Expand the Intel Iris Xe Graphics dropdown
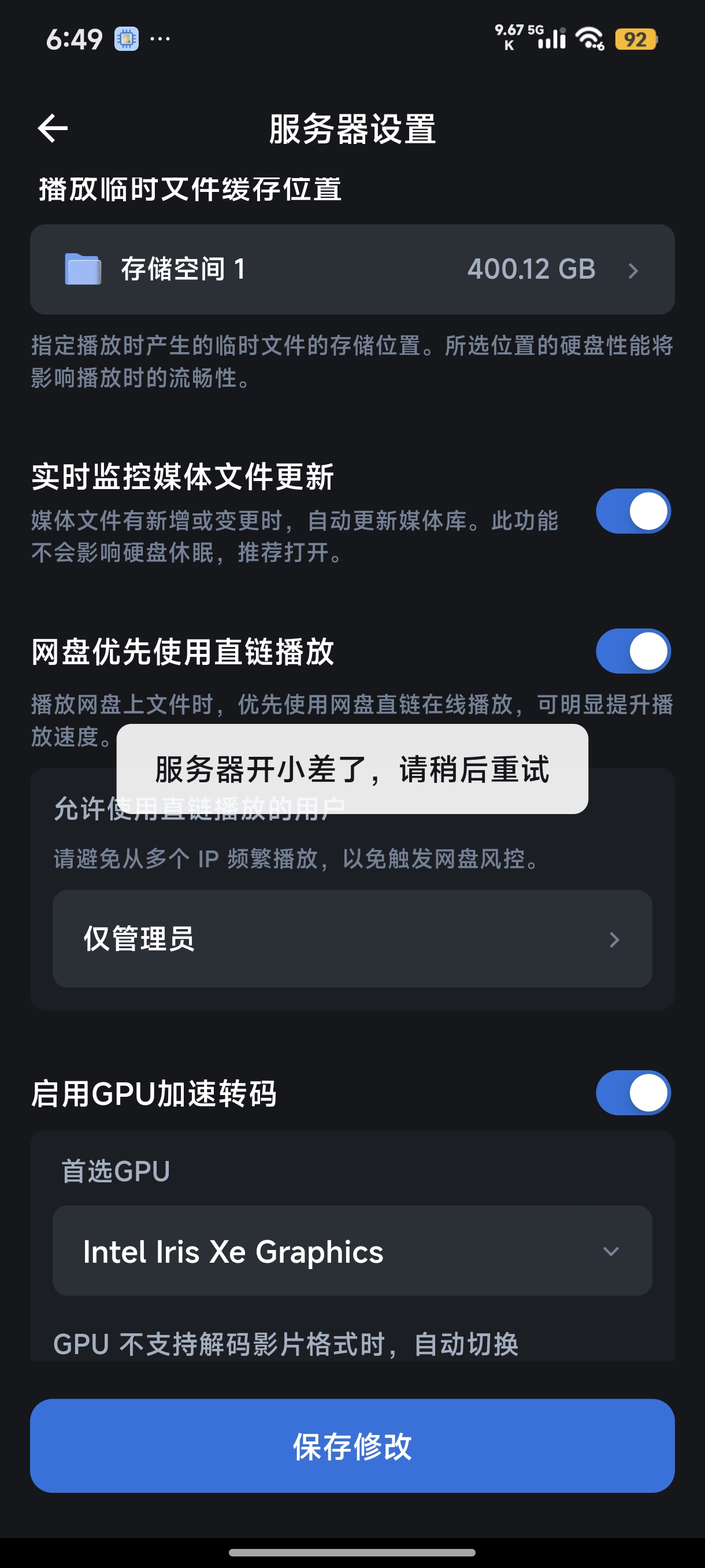The width and height of the screenshot is (705, 1568). pos(352,1251)
